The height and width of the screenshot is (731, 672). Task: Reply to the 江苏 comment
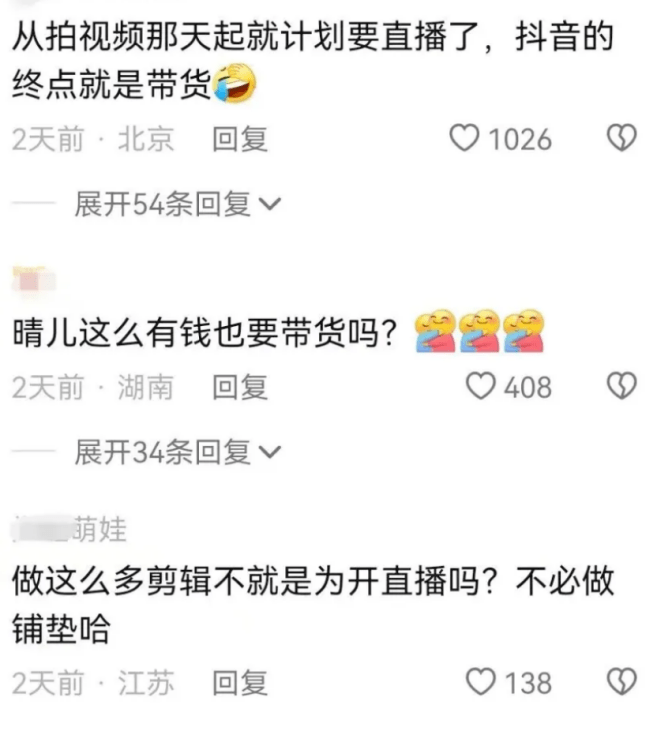[x=240, y=683]
